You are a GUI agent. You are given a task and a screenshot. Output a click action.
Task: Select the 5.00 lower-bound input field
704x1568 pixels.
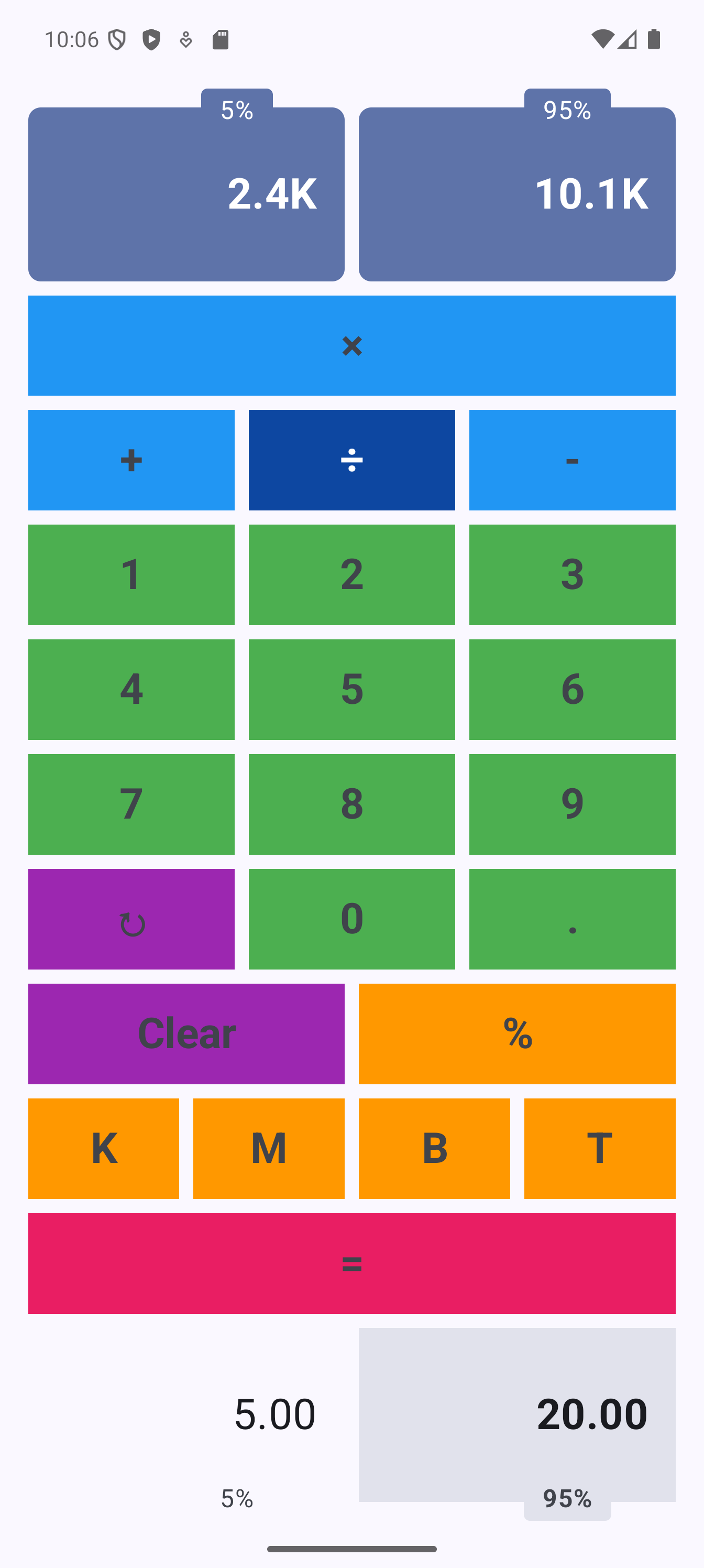[186, 1414]
